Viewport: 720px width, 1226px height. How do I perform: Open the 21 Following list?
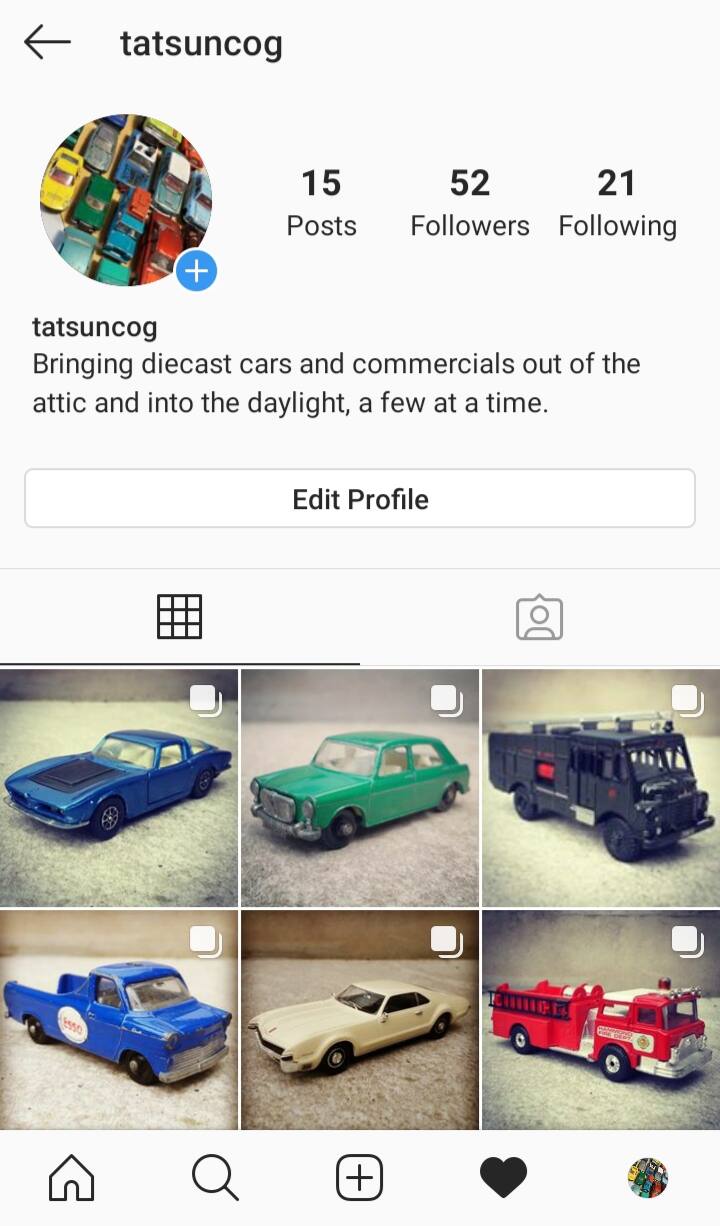point(617,203)
